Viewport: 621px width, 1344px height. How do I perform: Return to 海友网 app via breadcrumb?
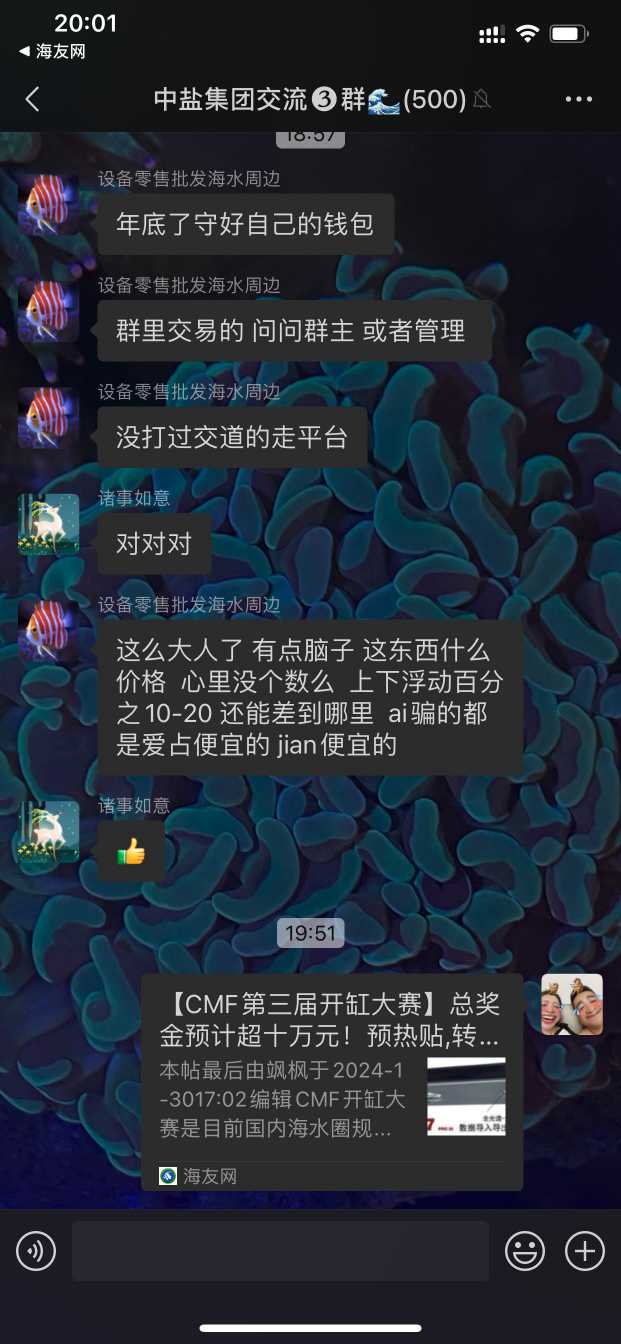coord(52,51)
